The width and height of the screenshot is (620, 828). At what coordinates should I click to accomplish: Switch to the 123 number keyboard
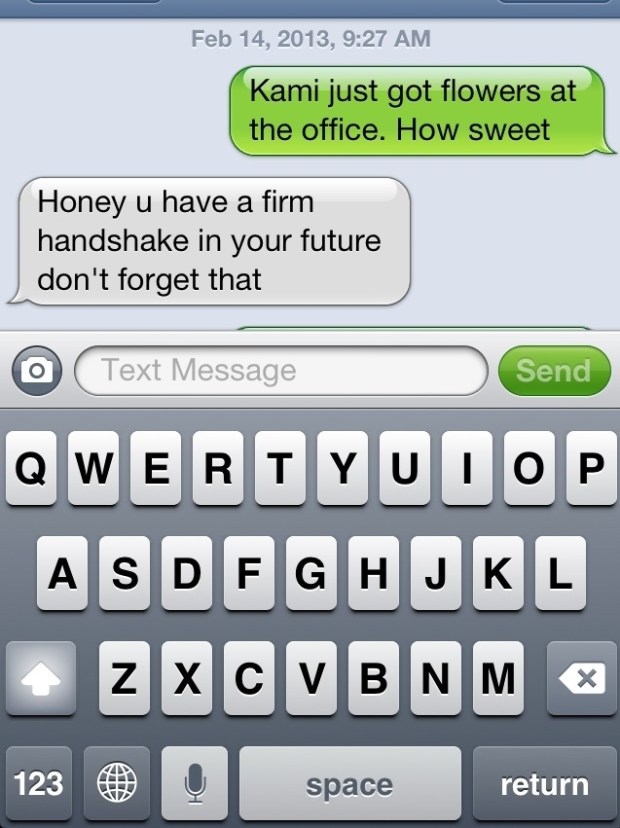(x=39, y=783)
